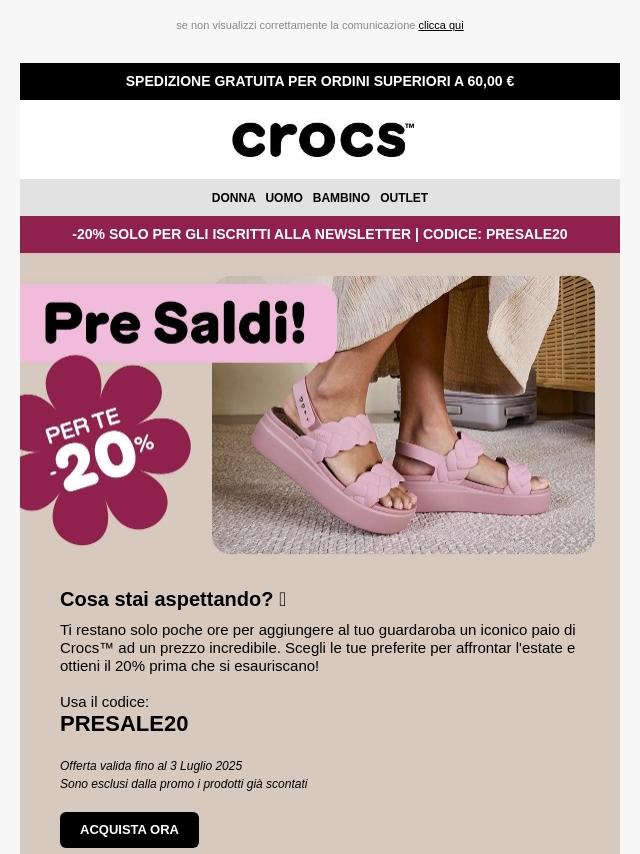The height and width of the screenshot is (854, 640).
Task: Visit the OUTLET section
Action: (404, 198)
